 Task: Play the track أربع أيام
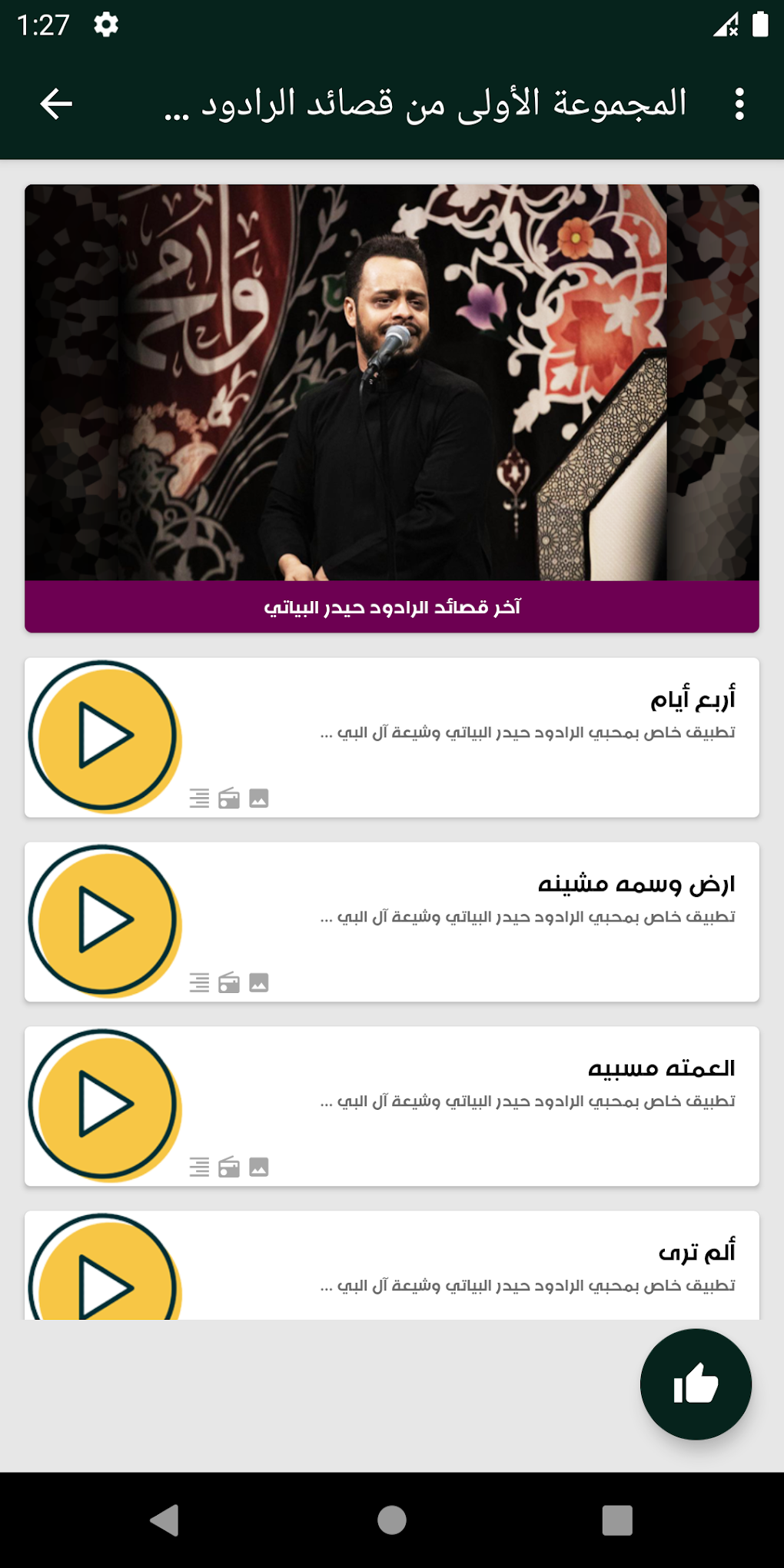pyautogui.click(x=104, y=736)
